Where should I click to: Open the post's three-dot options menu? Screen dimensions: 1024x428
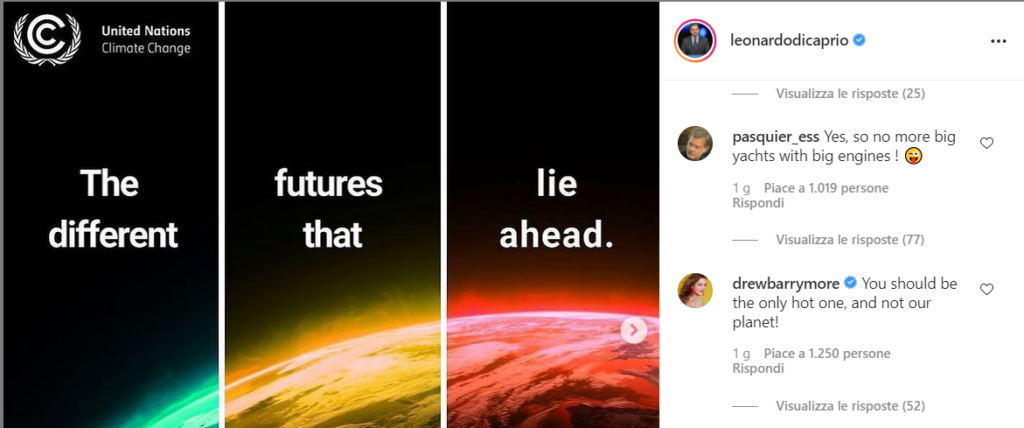tap(997, 41)
